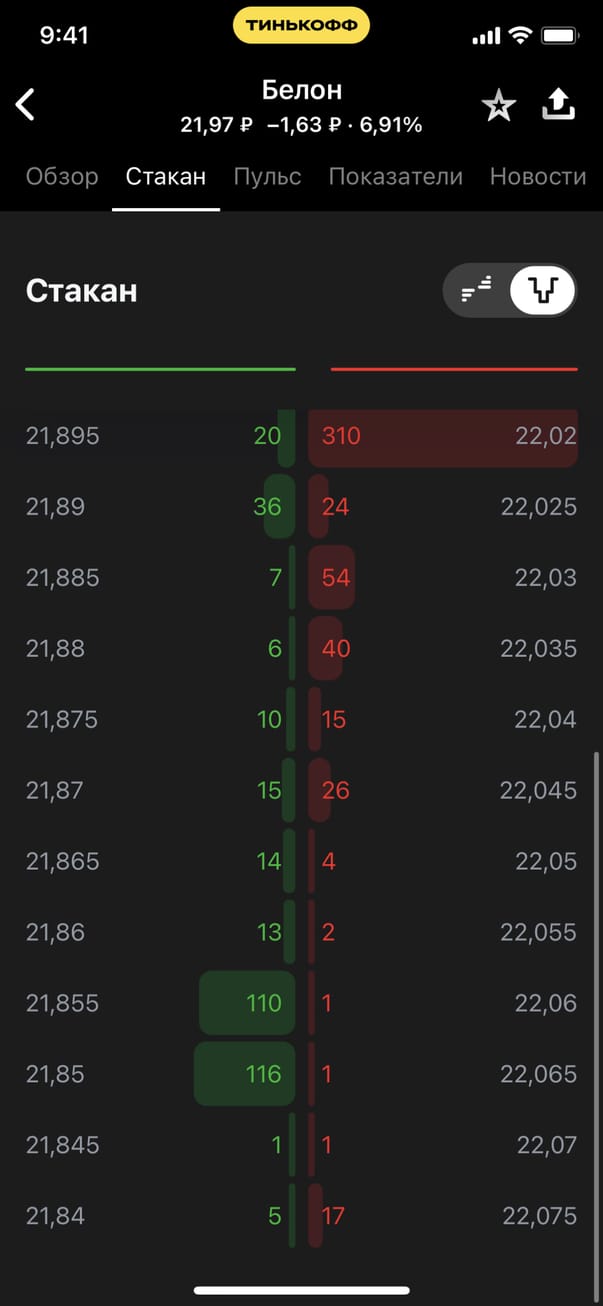The height and width of the screenshot is (1306, 603).
Task: Select the Стакан tab
Action: (x=166, y=177)
